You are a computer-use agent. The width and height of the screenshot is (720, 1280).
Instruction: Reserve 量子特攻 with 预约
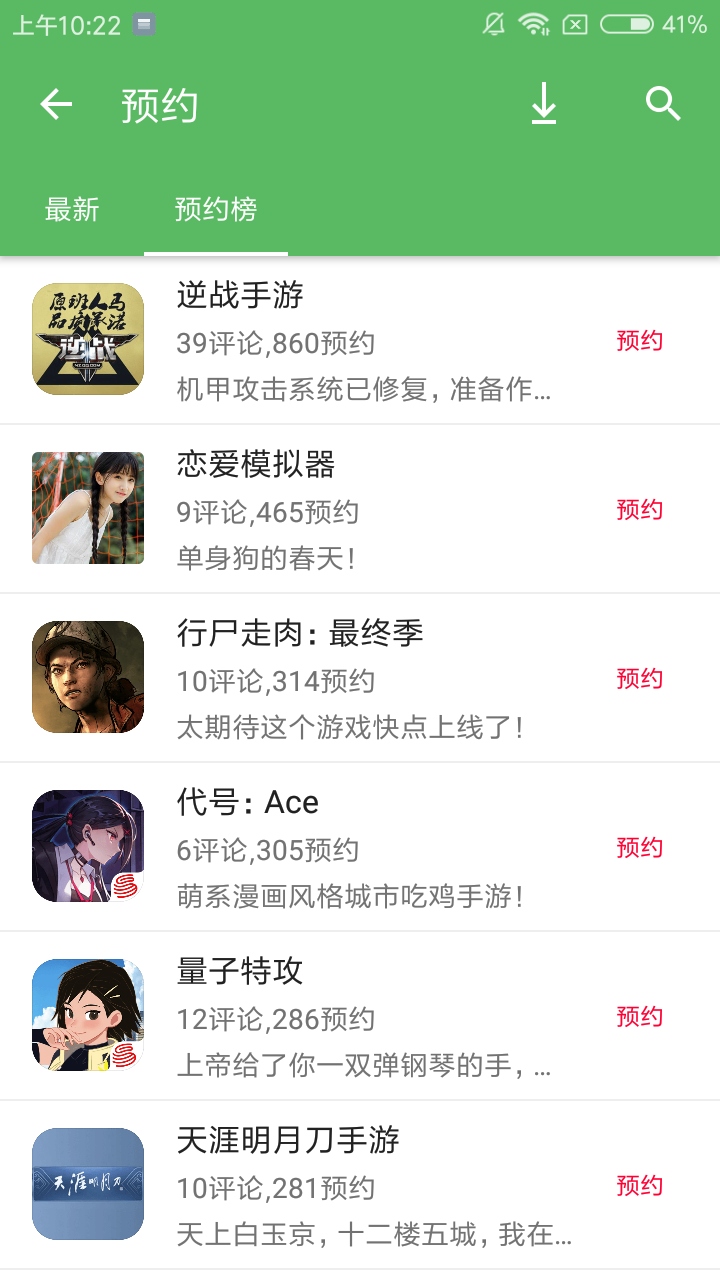639,1017
